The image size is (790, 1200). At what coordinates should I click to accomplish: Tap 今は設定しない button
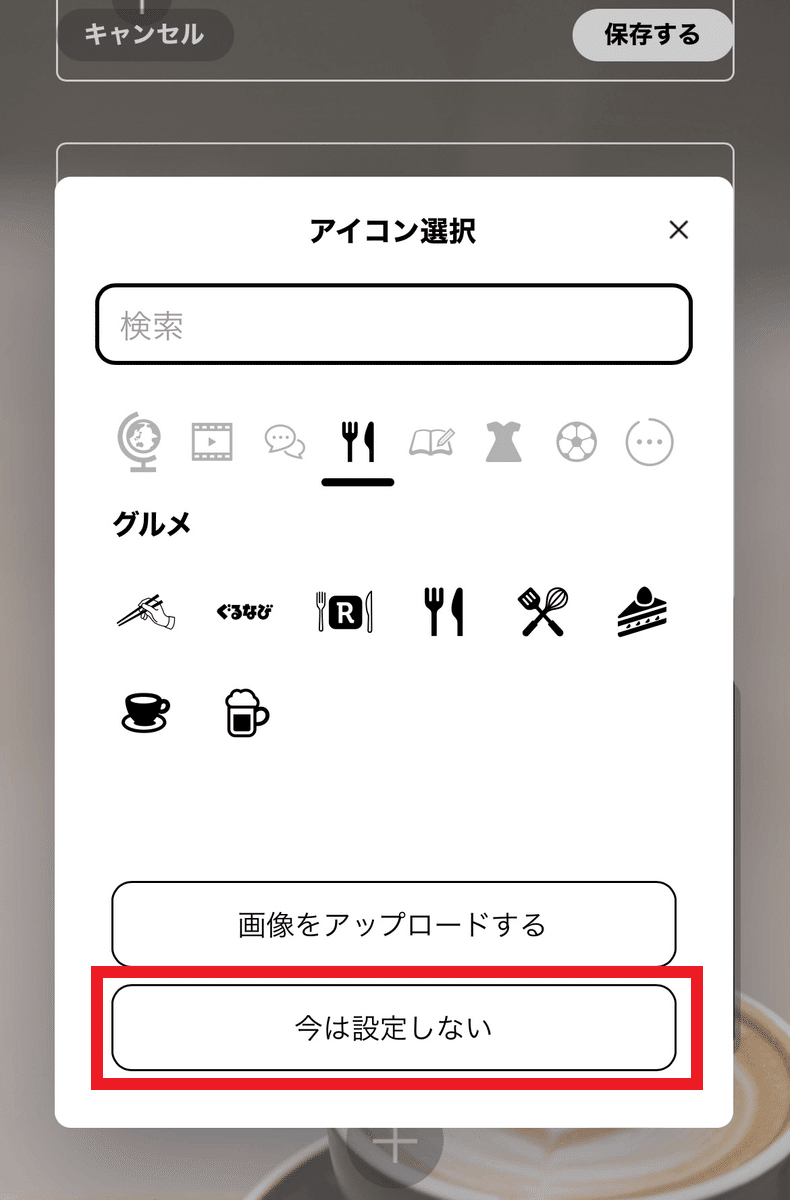(394, 1028)
